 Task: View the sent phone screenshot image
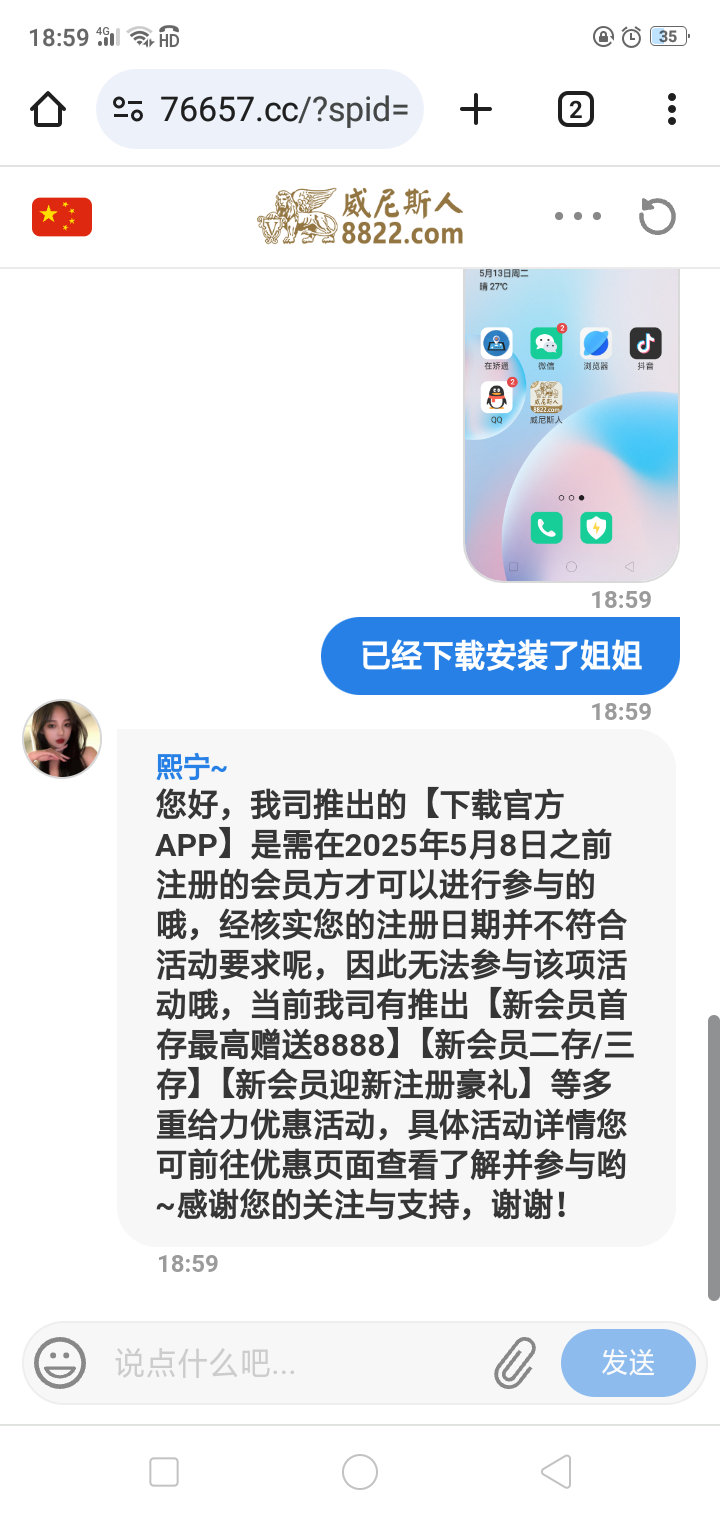click(x=571, y=425)
